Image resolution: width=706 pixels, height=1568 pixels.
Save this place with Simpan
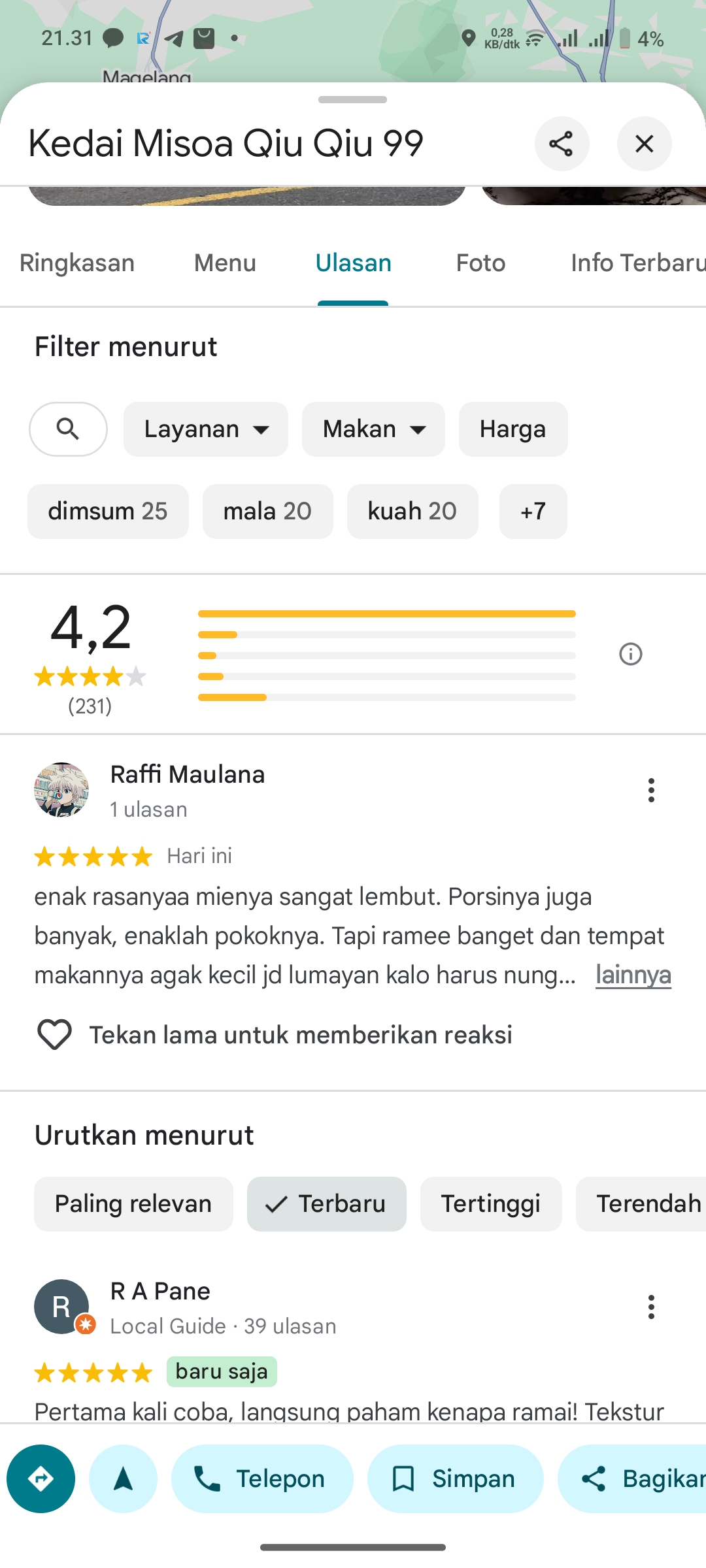coord(456,1478)
